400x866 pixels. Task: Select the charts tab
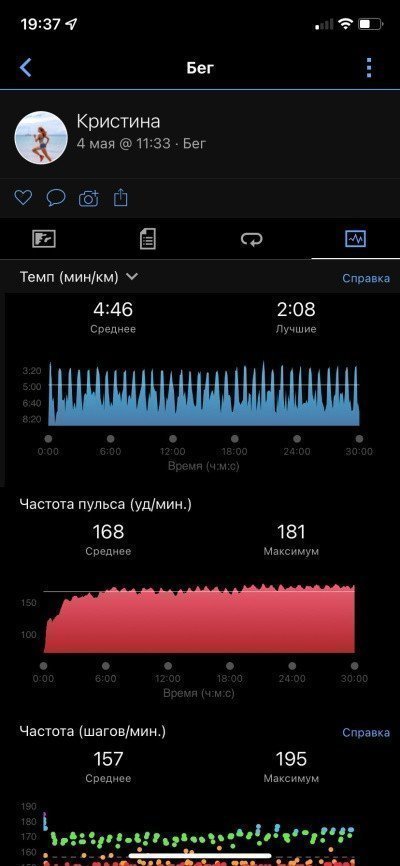(355, 239)
